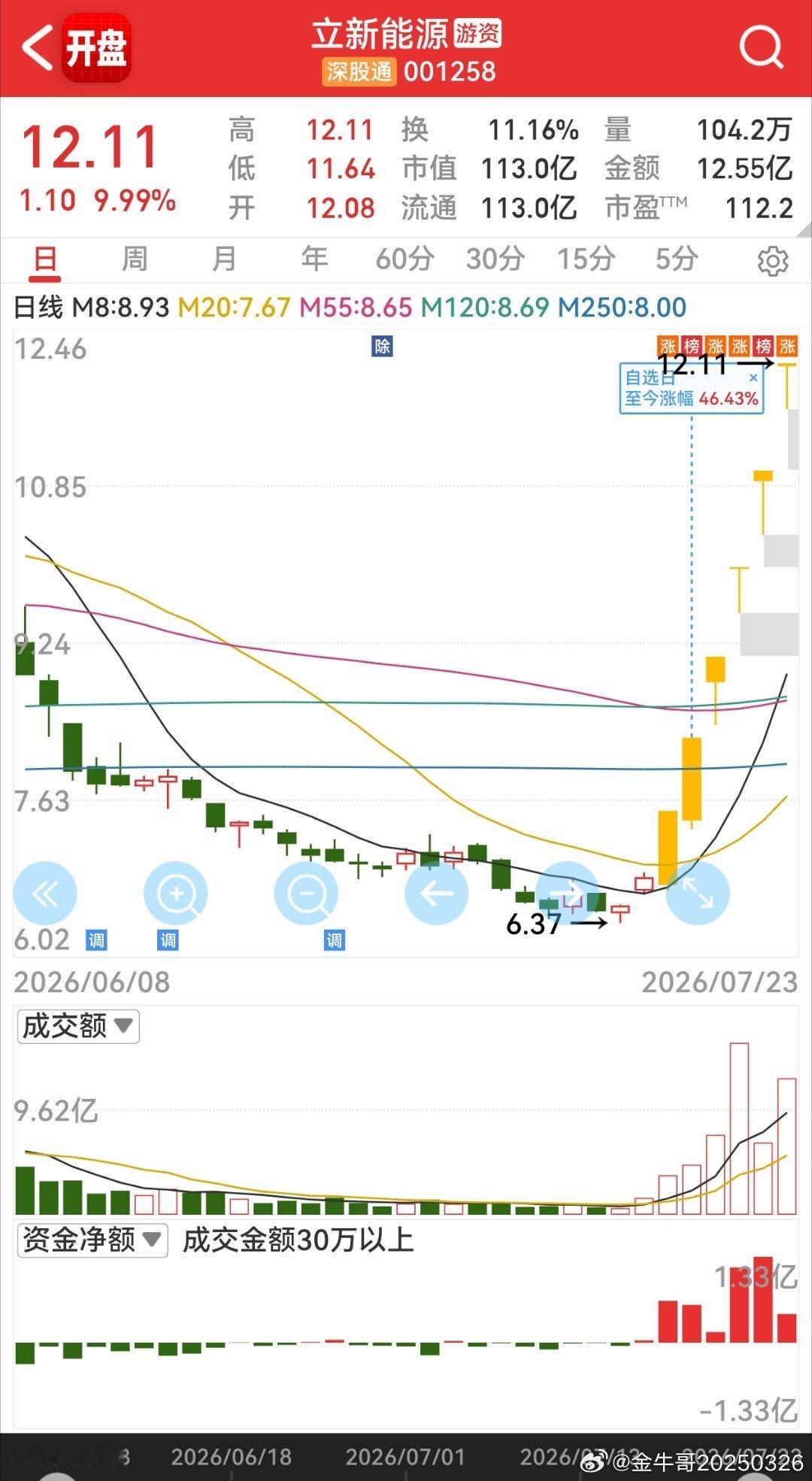This screenshot has height=1481, width=812.
Task: Move chart right with the arrow button
Action: pos(567,894)
